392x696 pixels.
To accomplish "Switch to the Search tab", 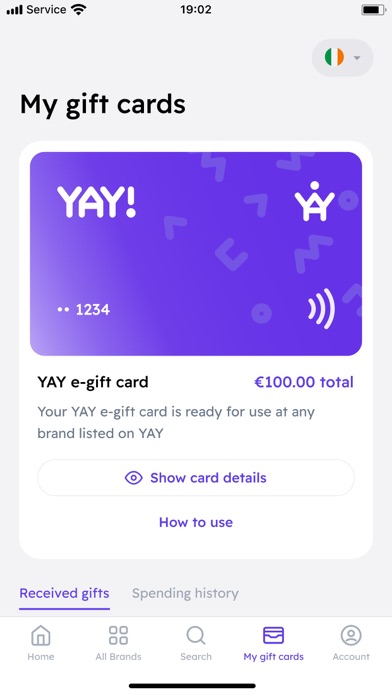I will pos(196,643).
